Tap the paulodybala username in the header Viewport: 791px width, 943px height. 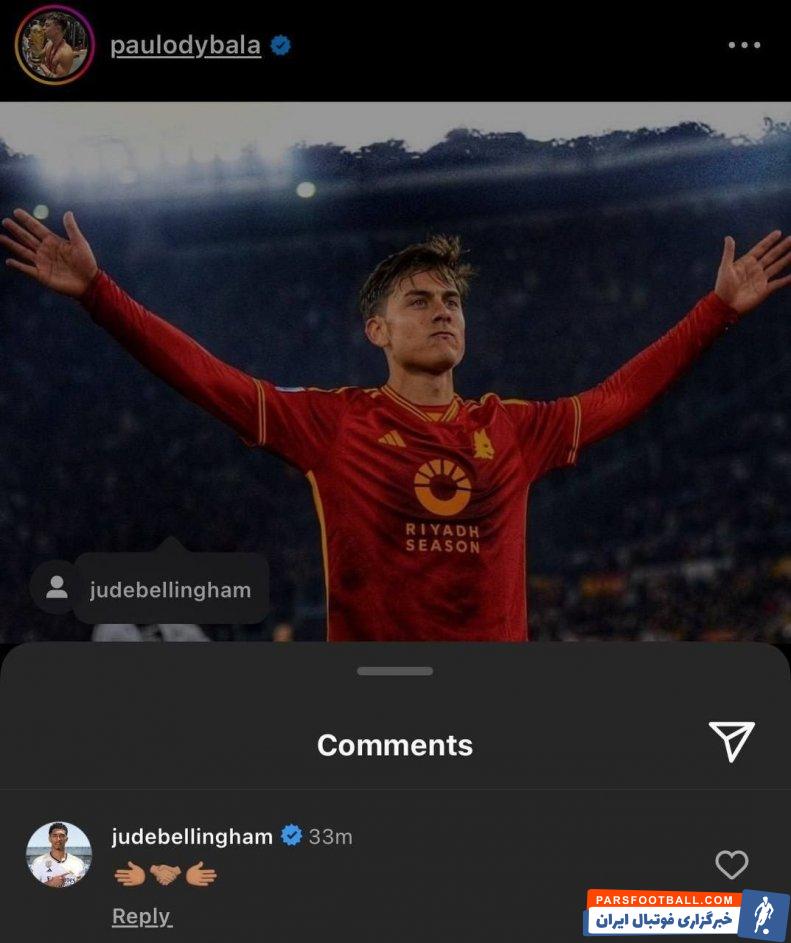[185, 46]
